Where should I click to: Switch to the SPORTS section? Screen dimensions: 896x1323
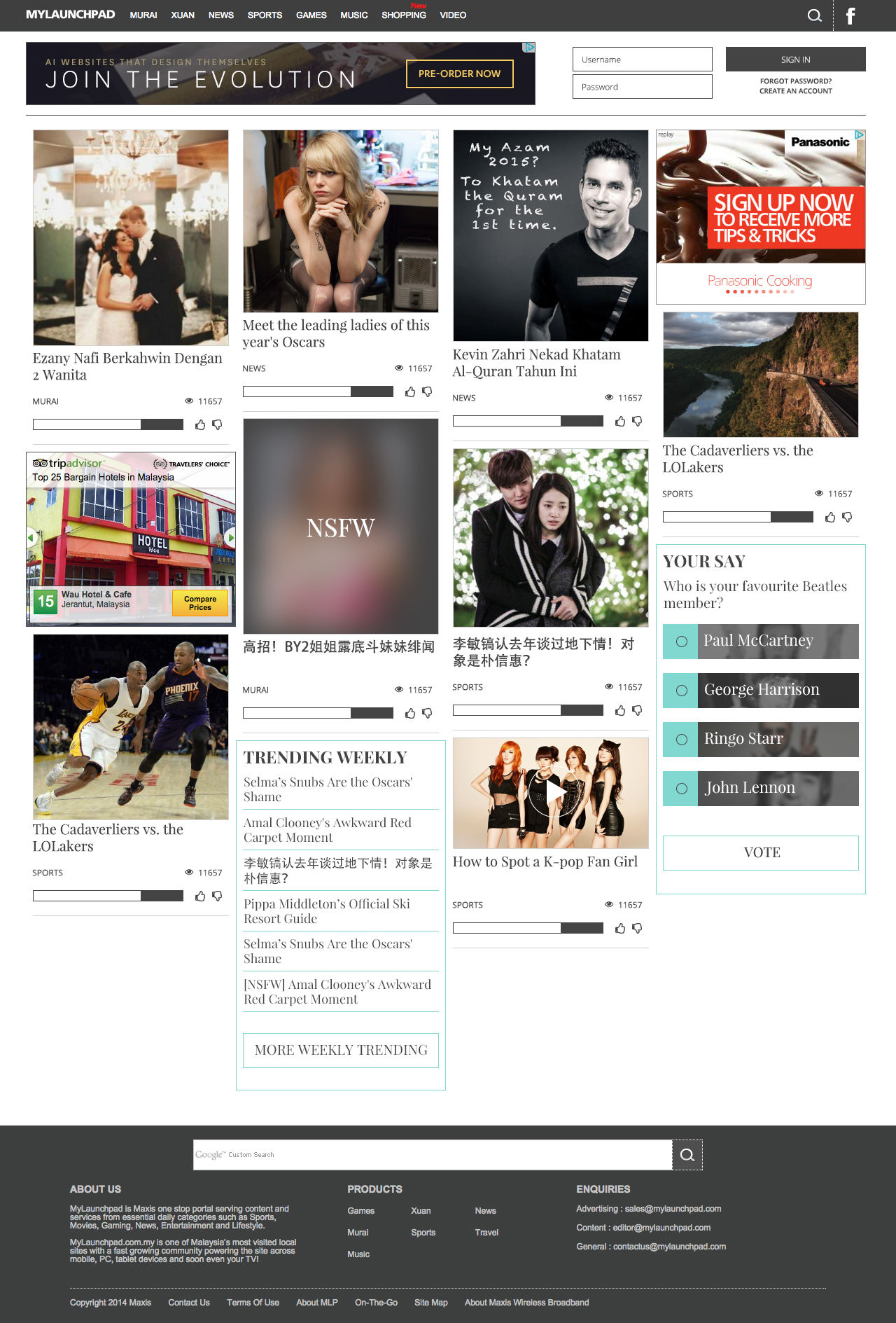point(265,15)
